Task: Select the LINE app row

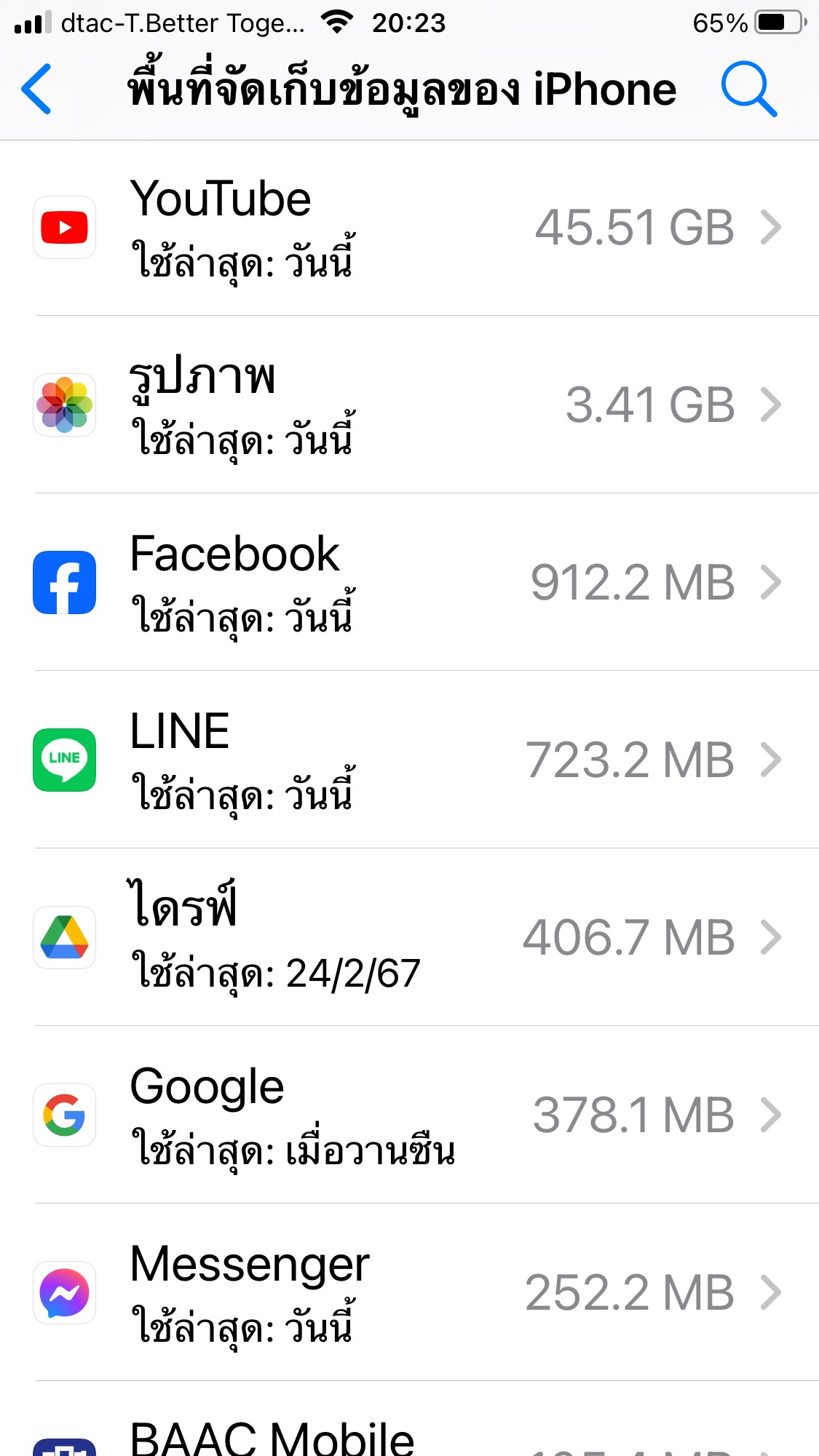Action: click(x=408, y=760)
